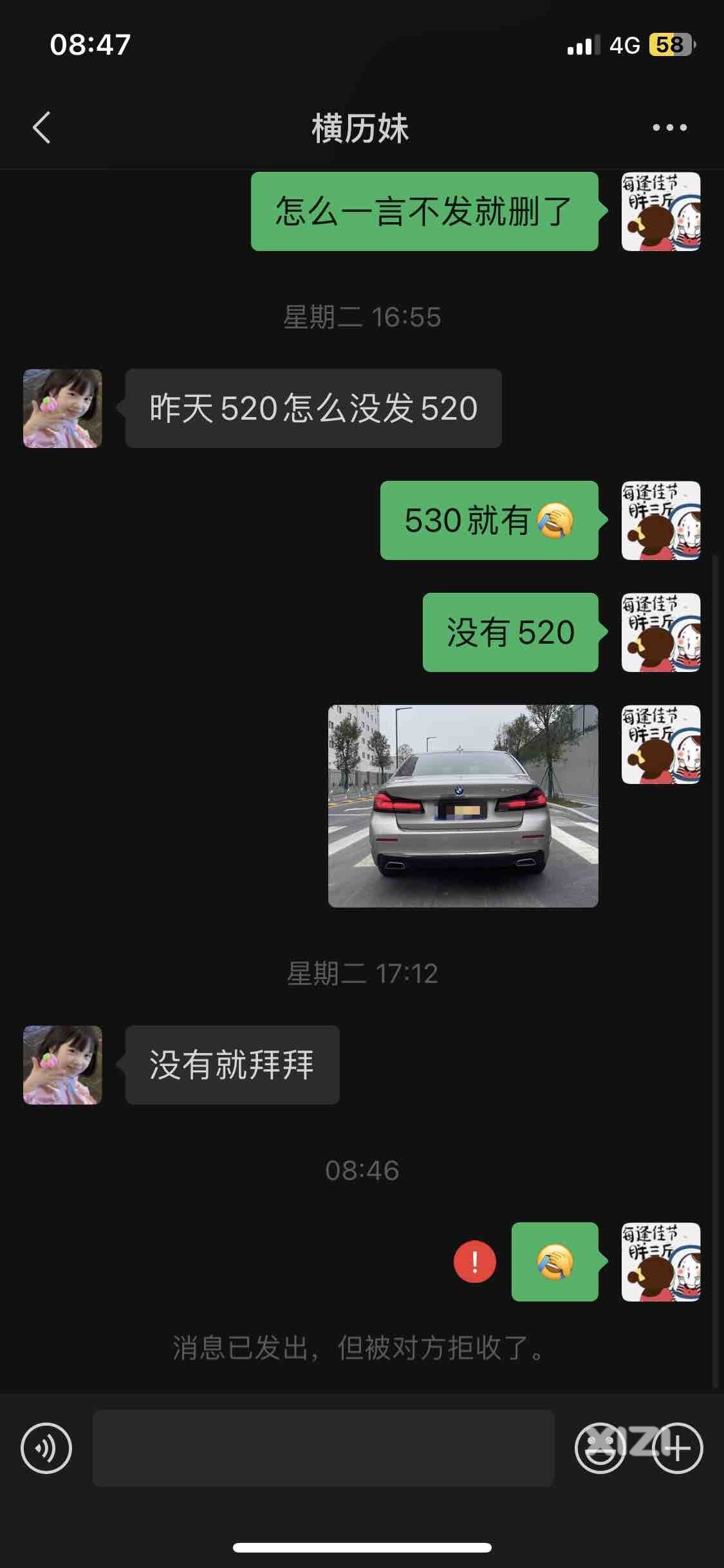
Task: Focus the message text input field
Action: click(x=323, y=1448)
